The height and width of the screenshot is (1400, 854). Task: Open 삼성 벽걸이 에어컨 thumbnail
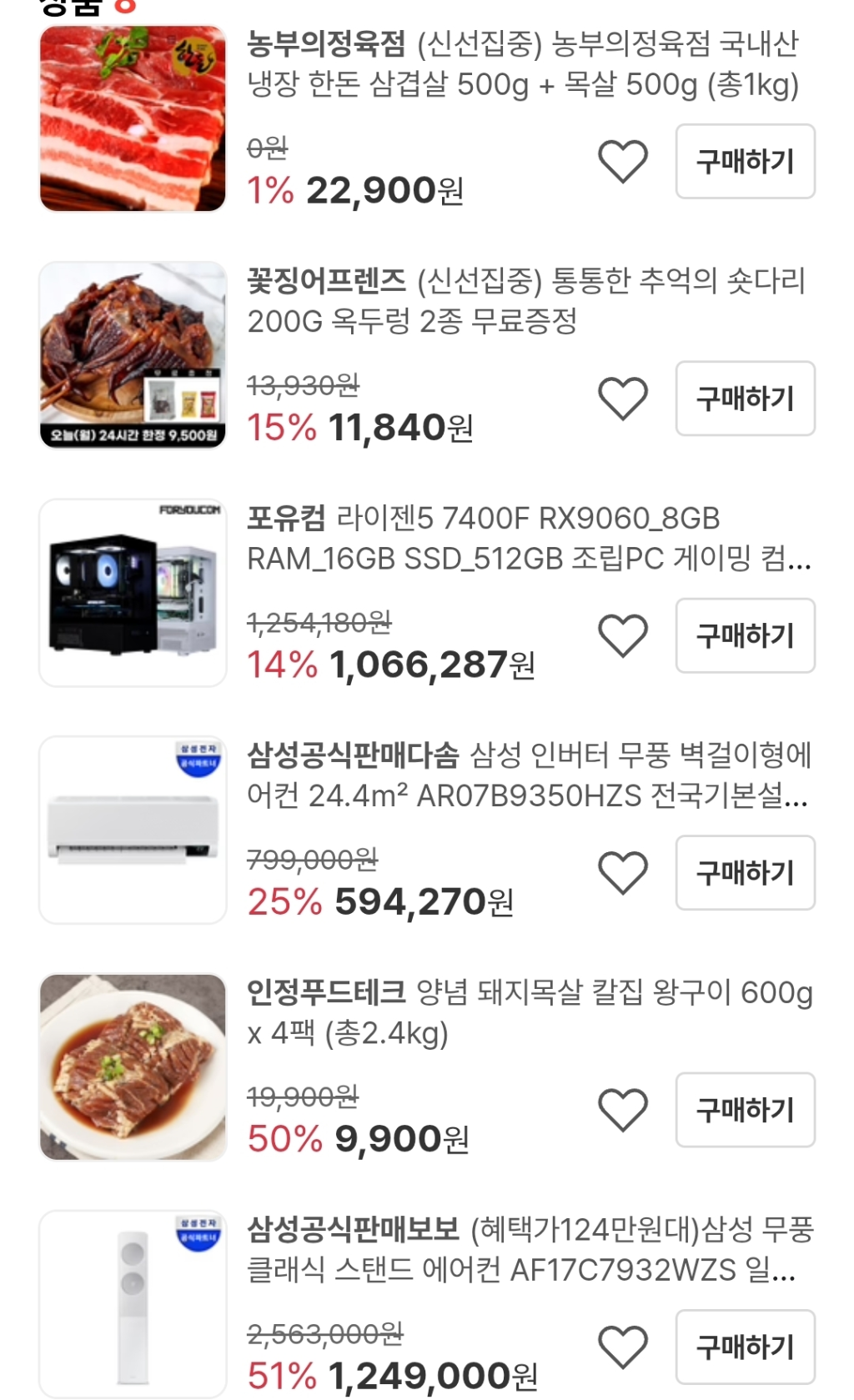(x=133, y=830)
